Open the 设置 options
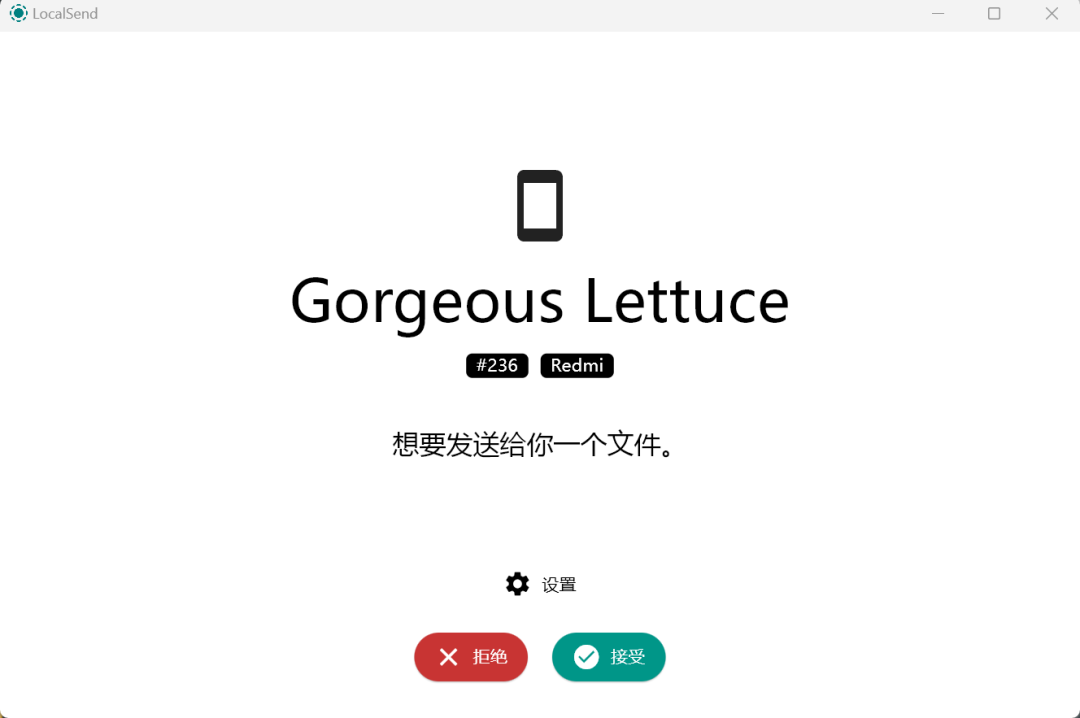Viewport: 1080px width, 718px height. pos(541,584)
